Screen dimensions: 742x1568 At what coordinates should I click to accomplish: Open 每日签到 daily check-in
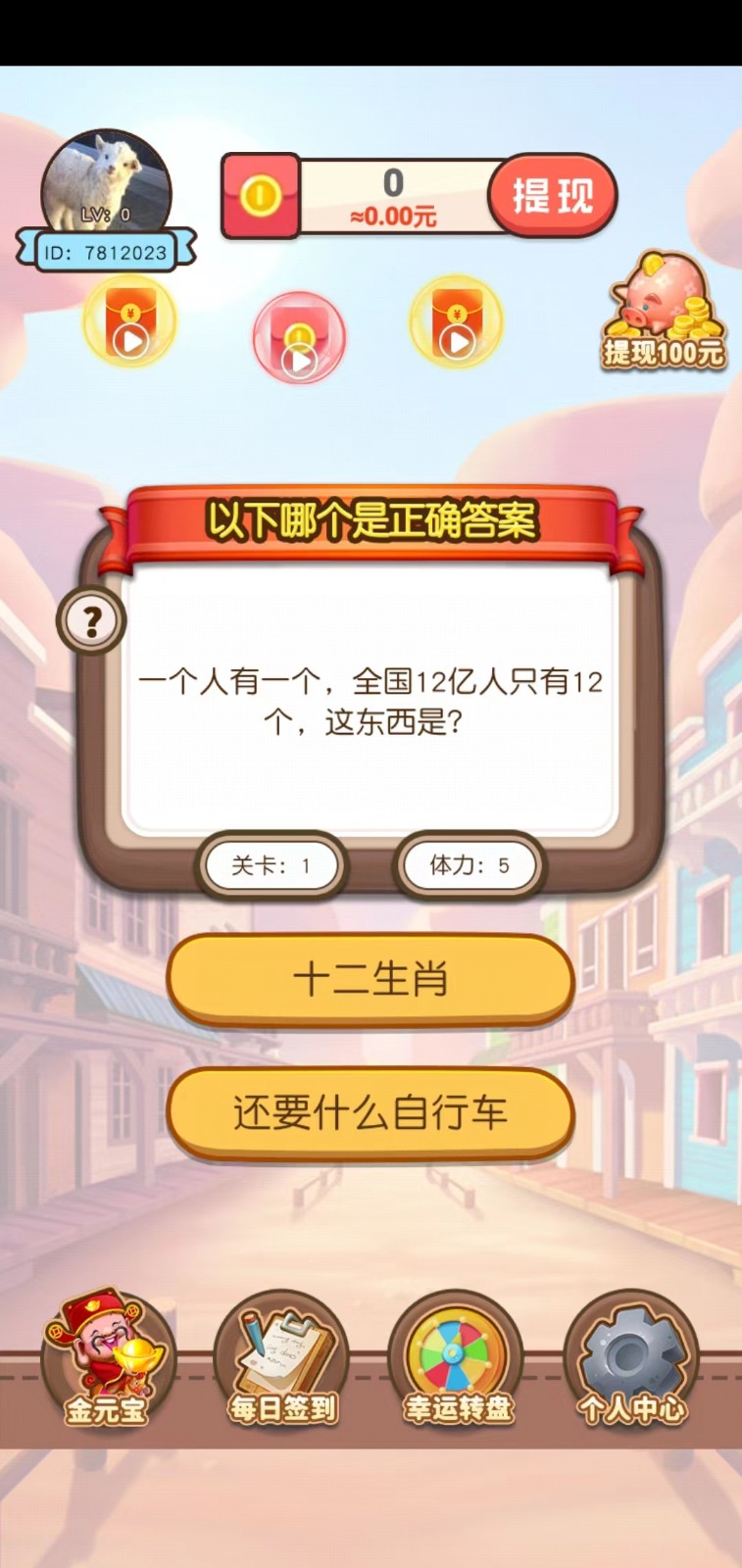(282, 1358)
